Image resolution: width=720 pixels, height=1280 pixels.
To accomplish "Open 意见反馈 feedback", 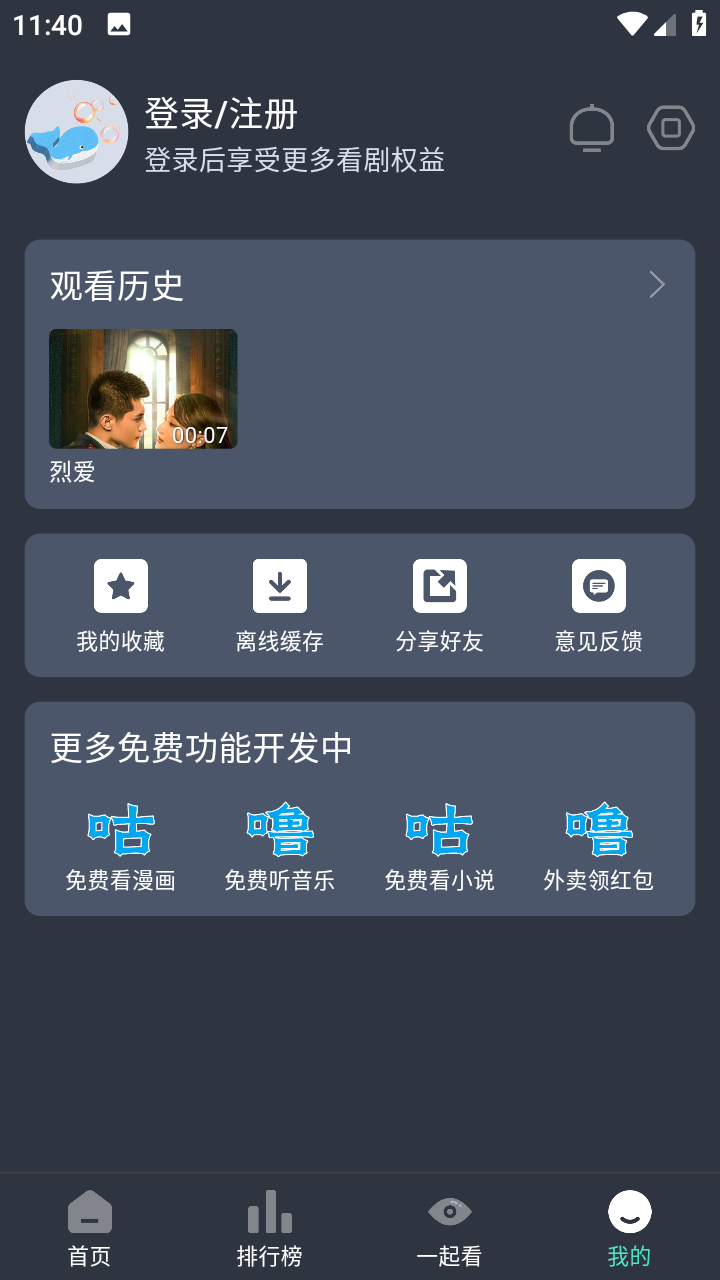I will (598, 605).
